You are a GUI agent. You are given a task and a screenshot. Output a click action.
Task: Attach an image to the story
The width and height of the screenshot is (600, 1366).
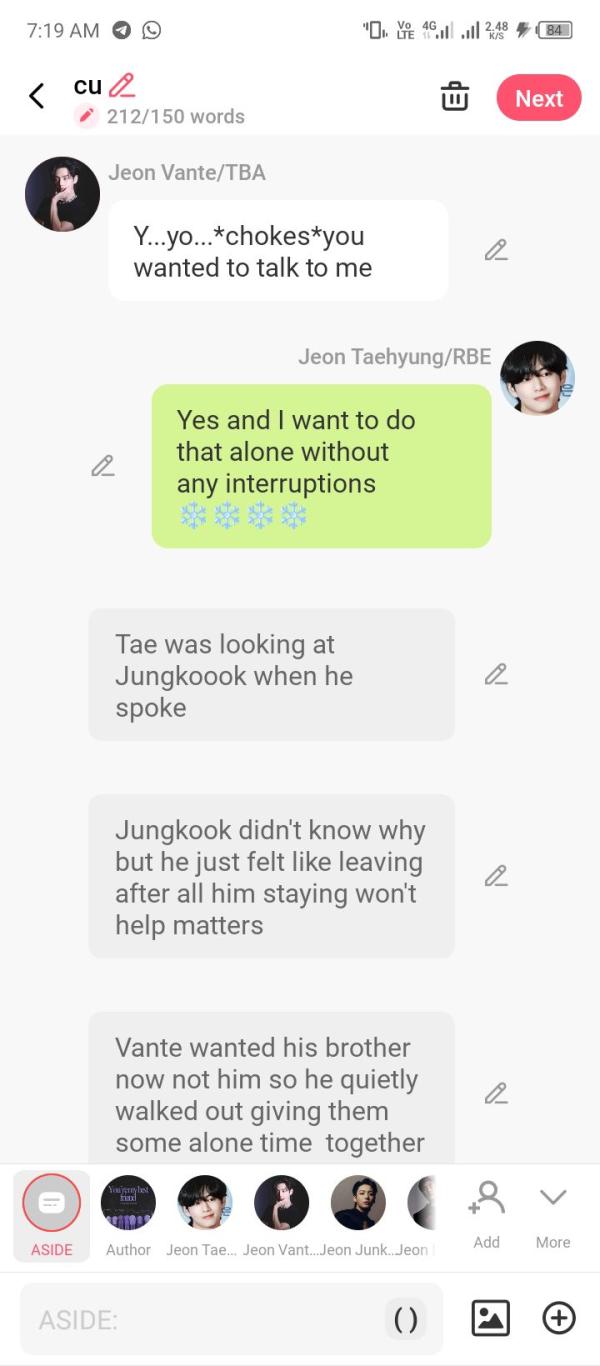[490, 1318]
